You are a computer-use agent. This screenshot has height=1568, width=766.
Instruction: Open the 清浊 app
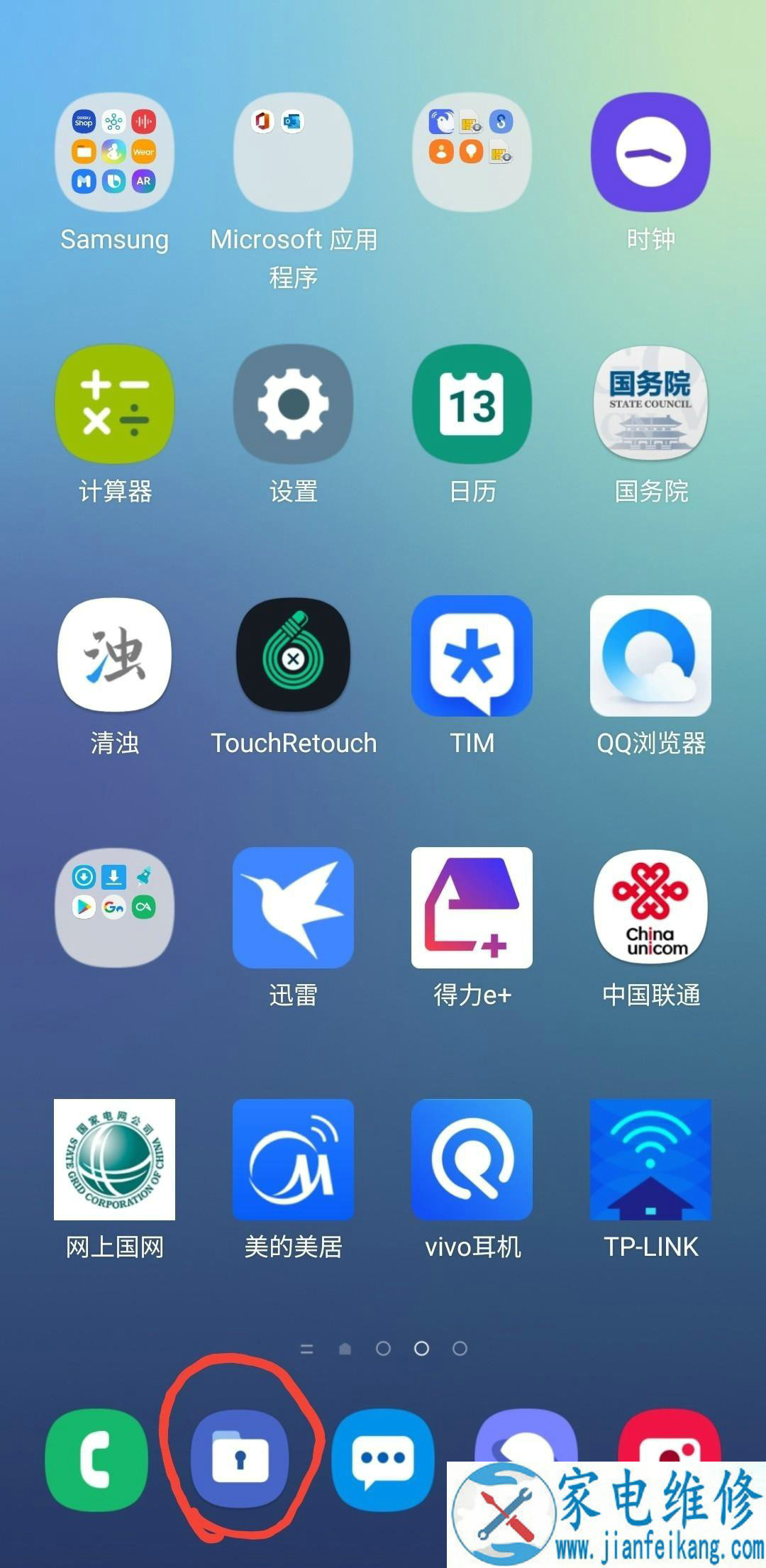pyautogui.click(x=114, y=656)
